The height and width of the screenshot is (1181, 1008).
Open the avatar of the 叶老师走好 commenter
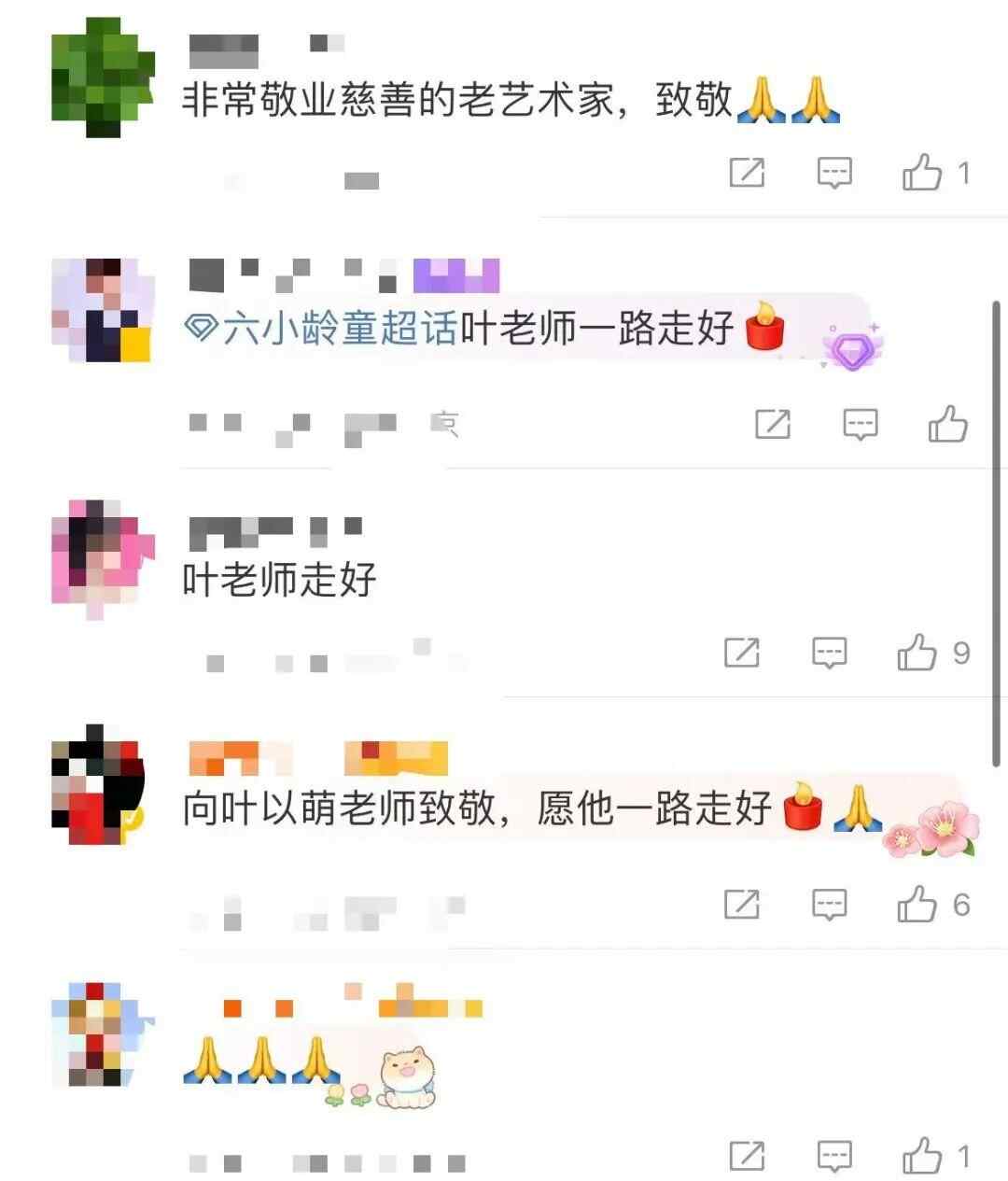pyautogui.click(x=100, y=556)
